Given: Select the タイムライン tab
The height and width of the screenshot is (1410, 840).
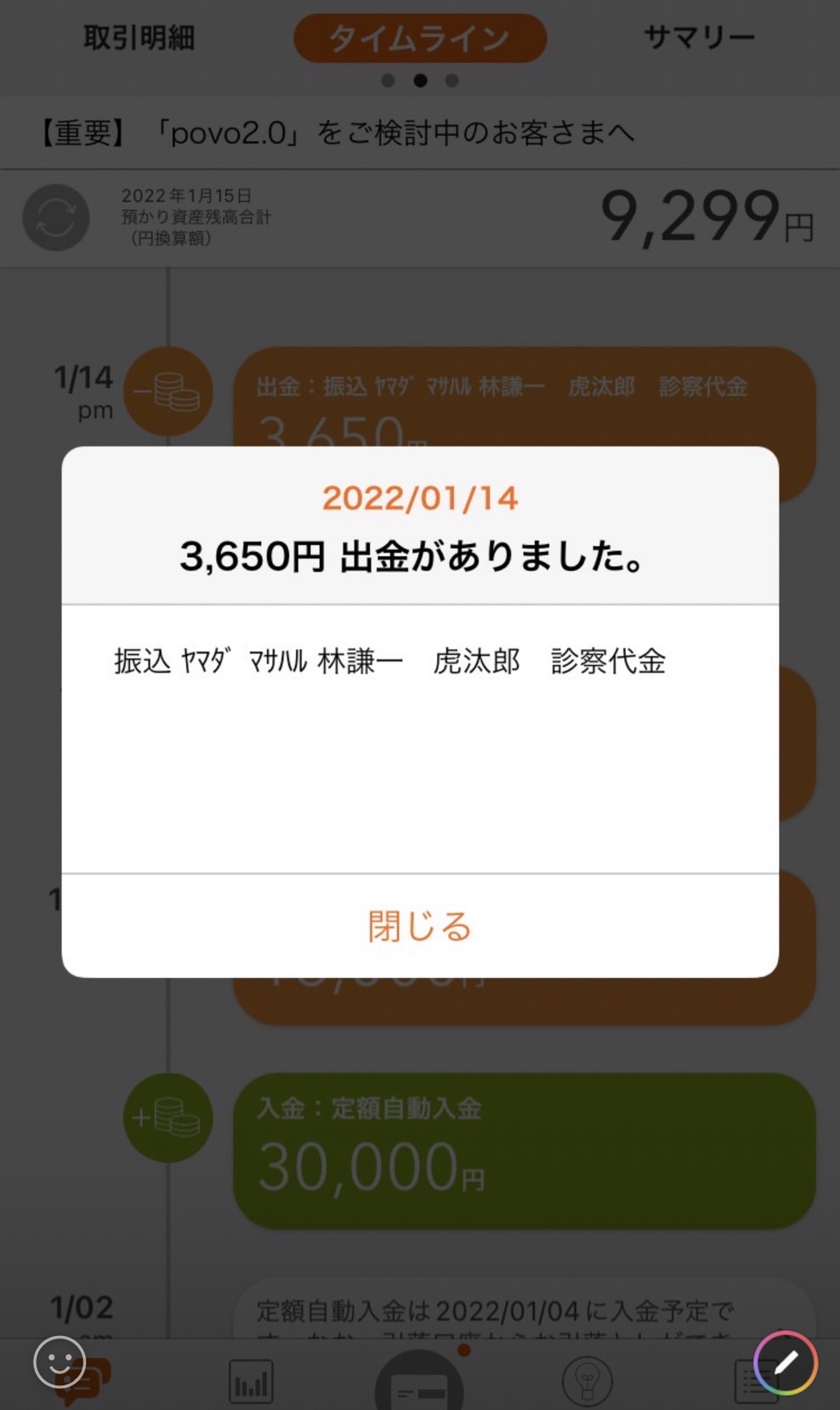Looking at the screenshot, I should pos(420,38).
